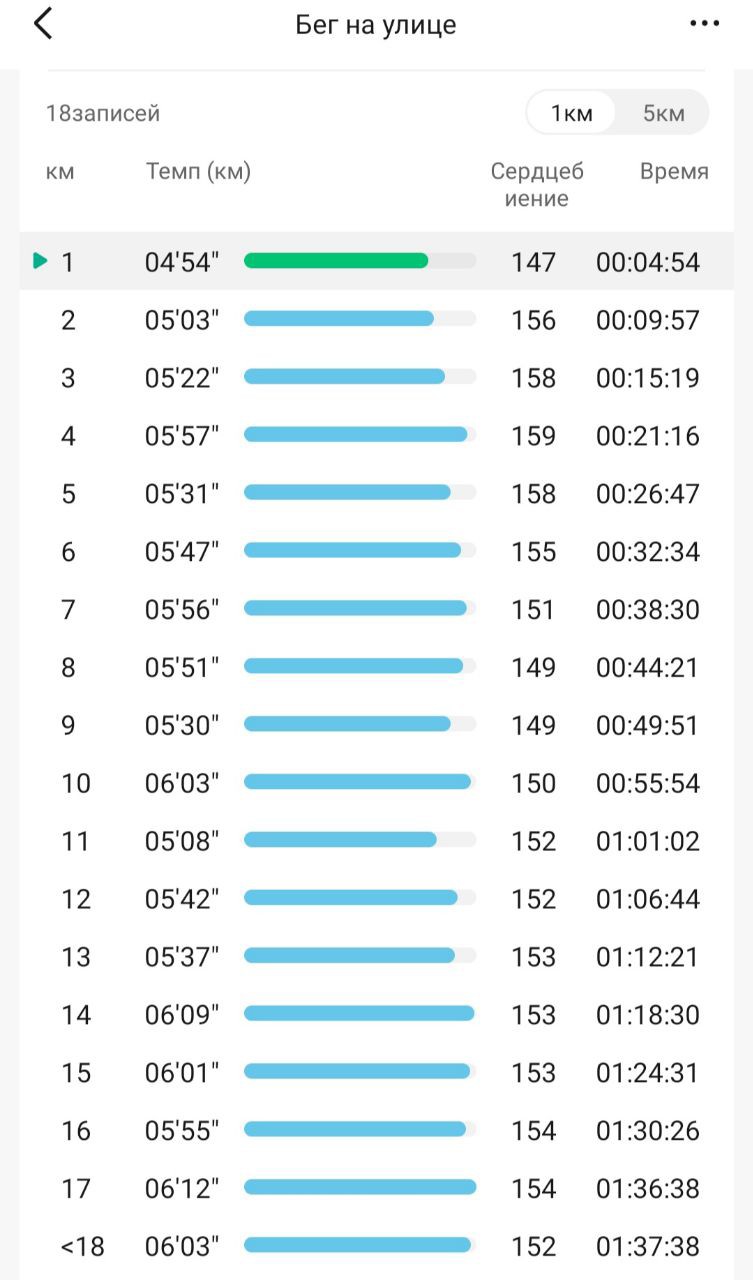This screenshot has height=1280, width=753.
Task: Select the 1км split view
Action: tap(571, 113)
